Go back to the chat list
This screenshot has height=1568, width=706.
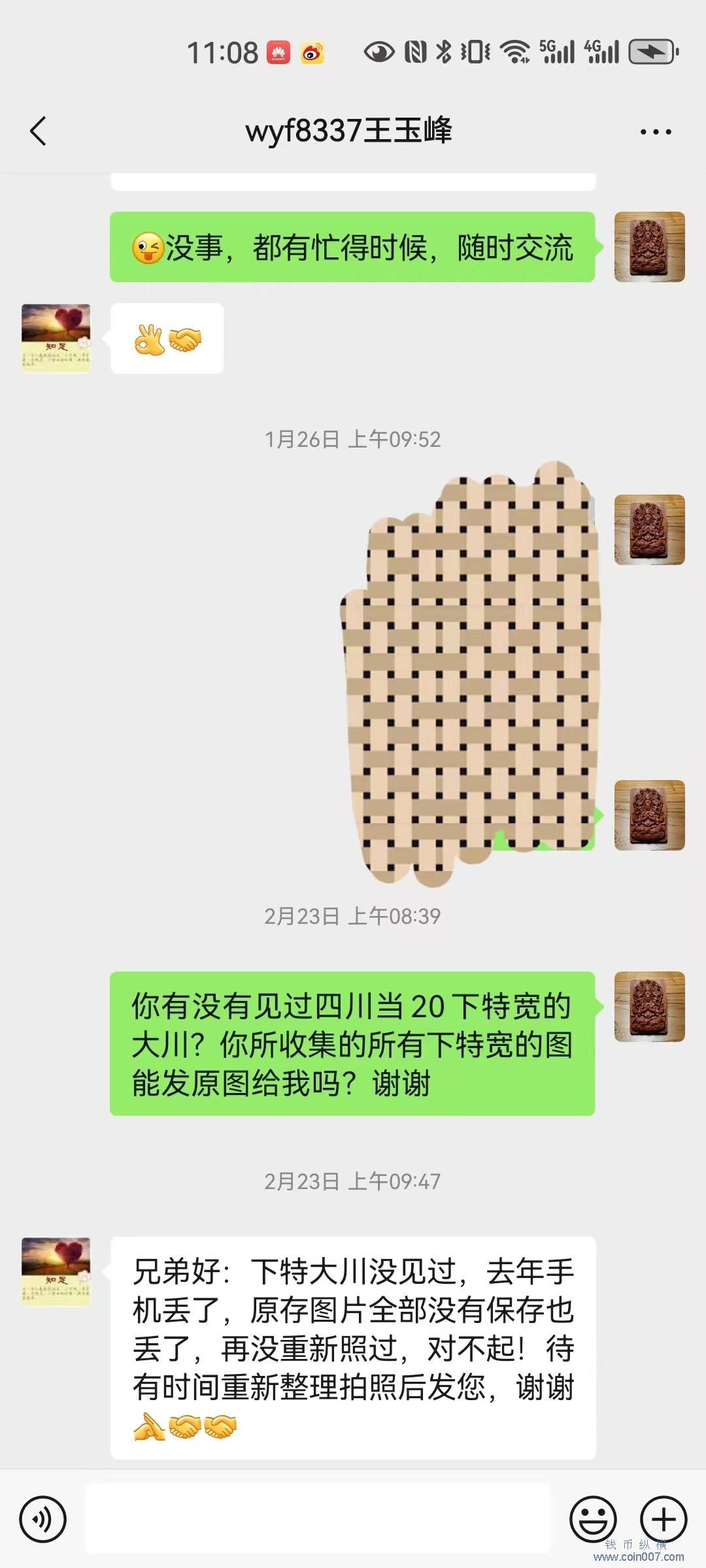coord(39,131)
